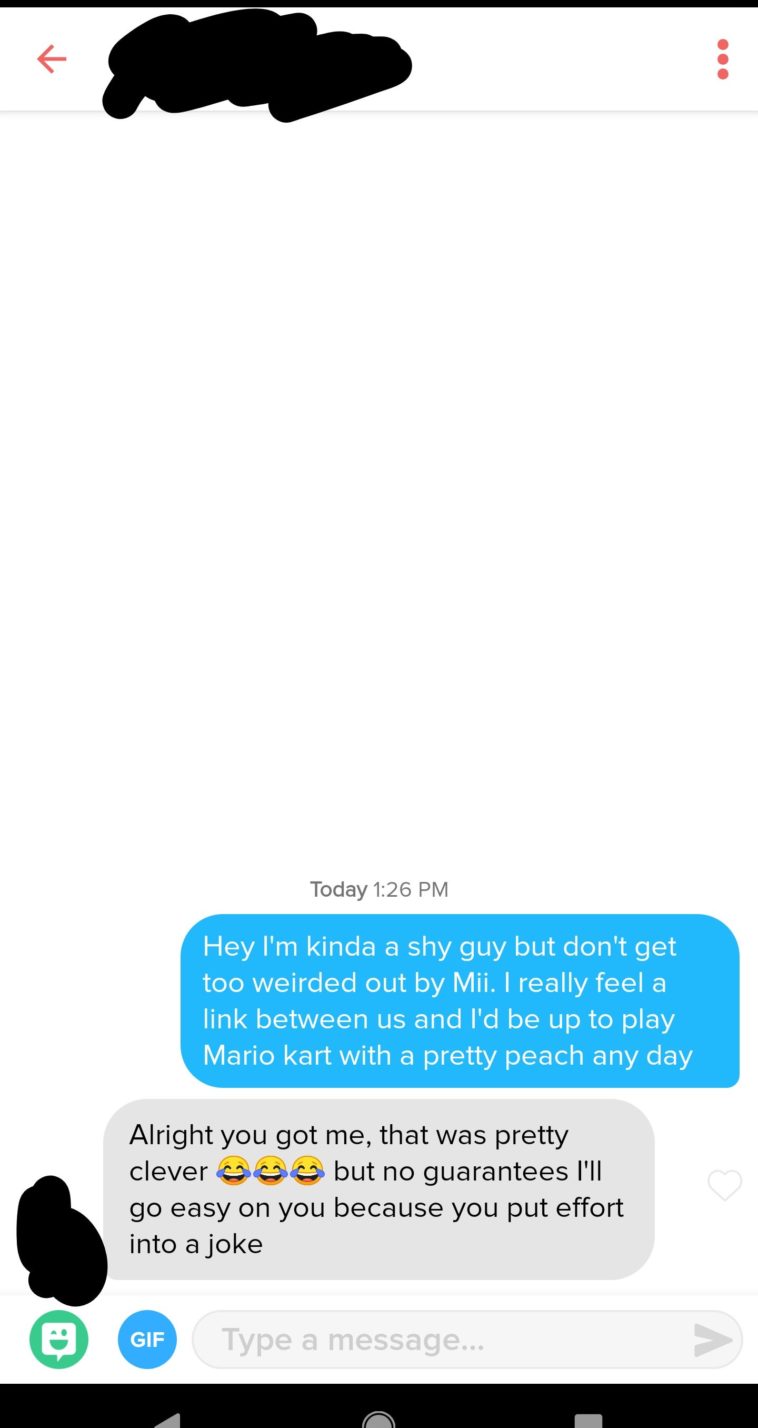The height and width of the screenshot is (1428, 758).
Task: Open the GIF picker
Action: pyautogui.click(x=147, y=1339)
